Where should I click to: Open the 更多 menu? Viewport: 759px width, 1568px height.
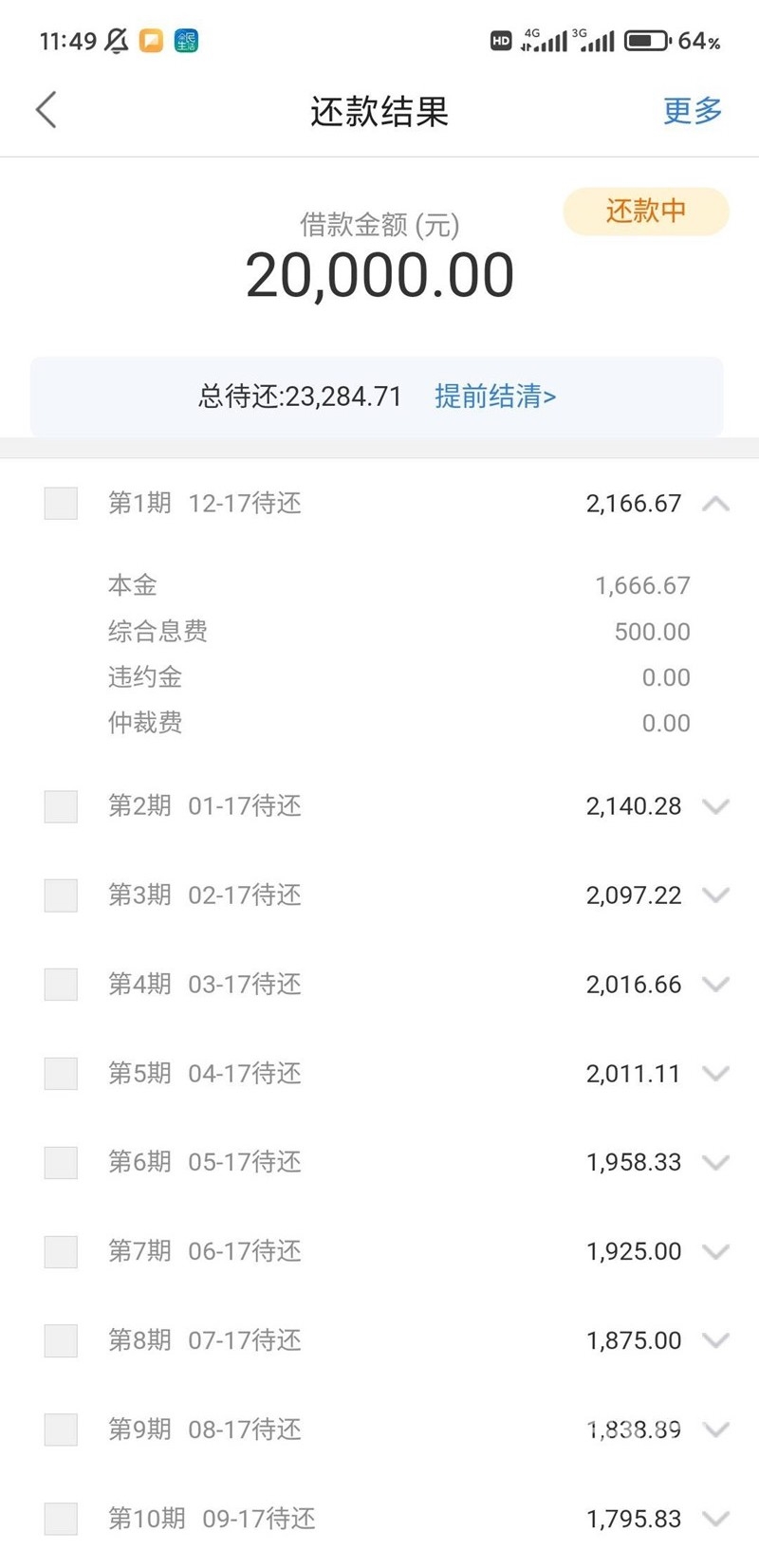(693, 111)
